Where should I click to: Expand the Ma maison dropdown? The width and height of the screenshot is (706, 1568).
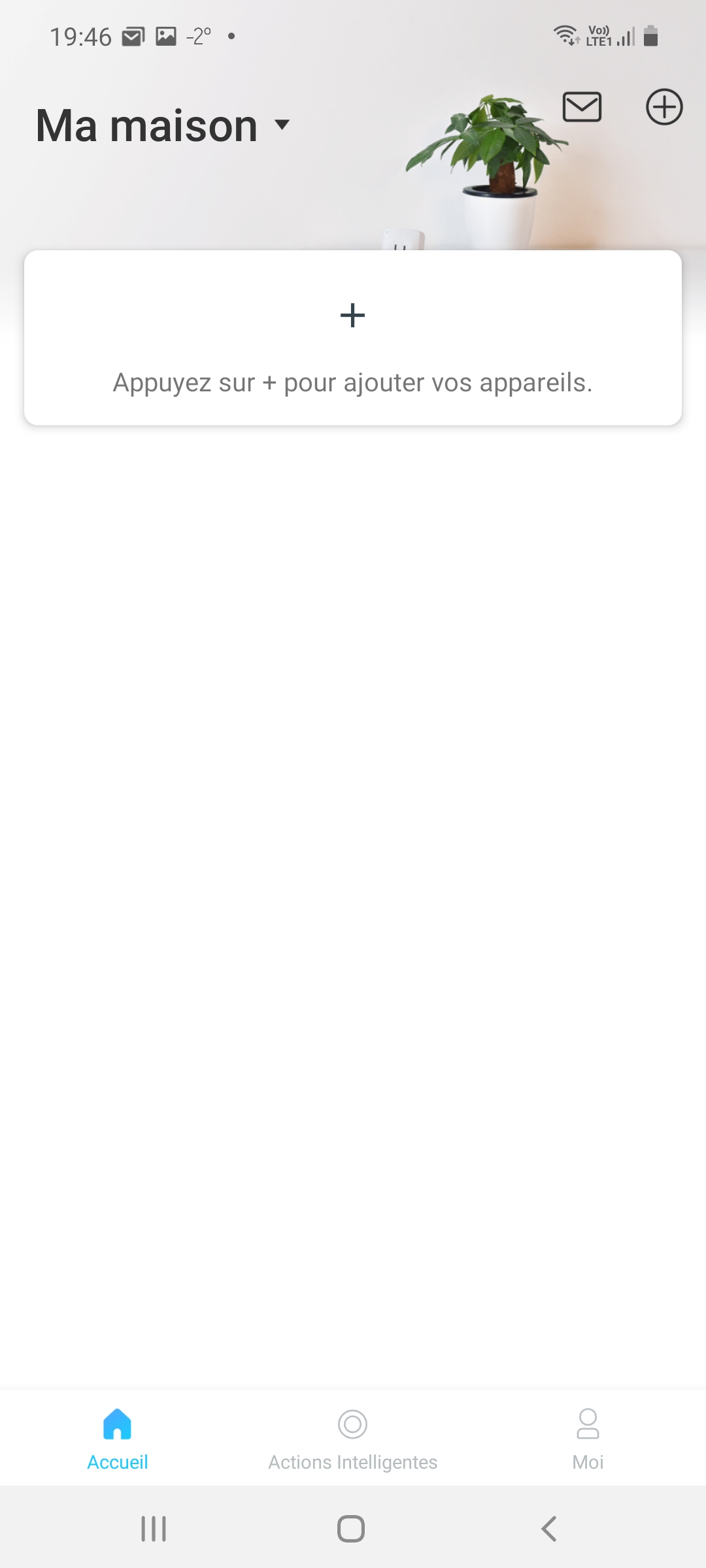163,125
